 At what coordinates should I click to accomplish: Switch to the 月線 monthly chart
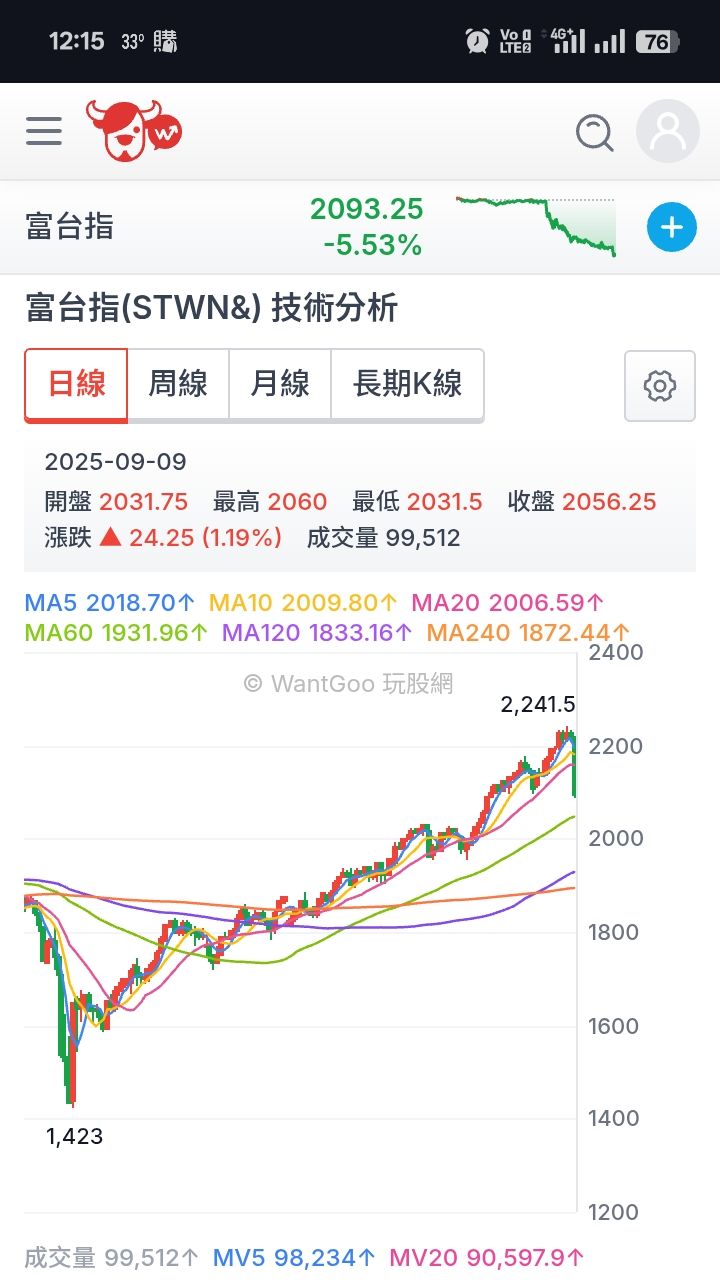pyautogui.click(x=280, y=384)
